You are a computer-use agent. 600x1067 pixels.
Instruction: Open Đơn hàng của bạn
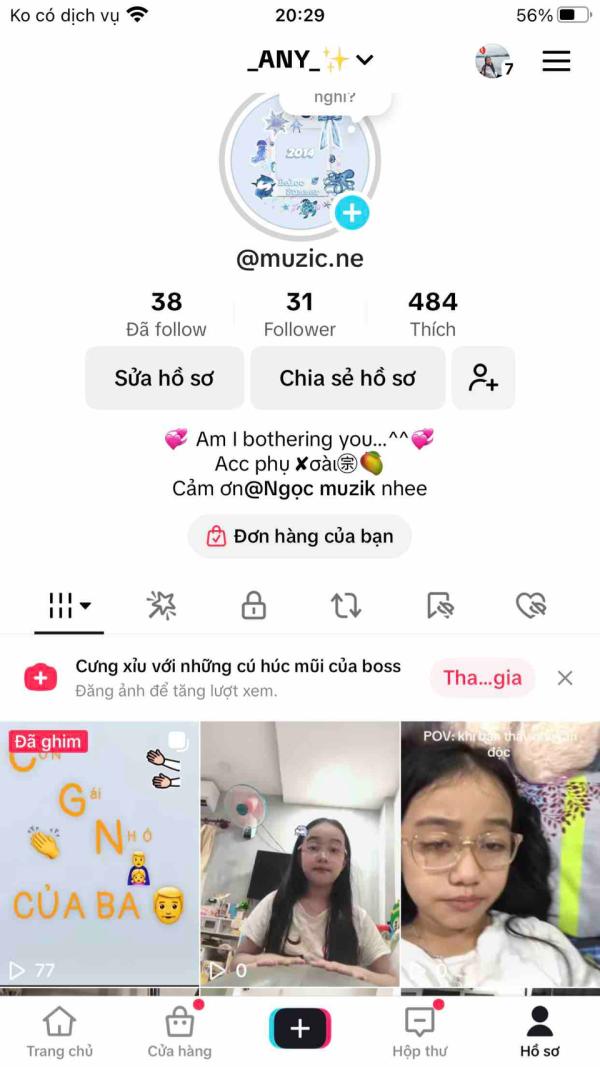point(300,536)
